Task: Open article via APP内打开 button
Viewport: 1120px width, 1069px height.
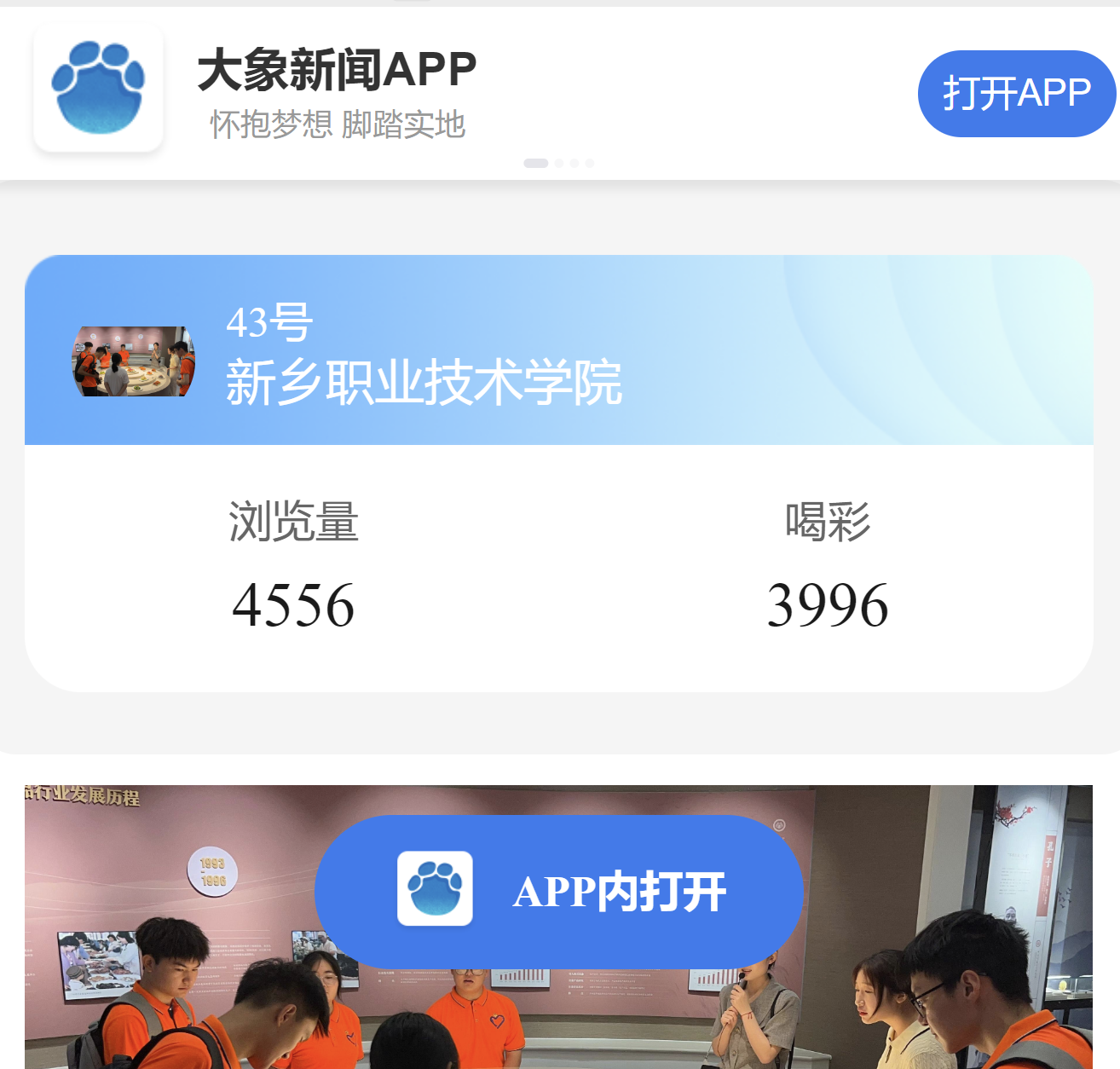Action: coord(559,891)
